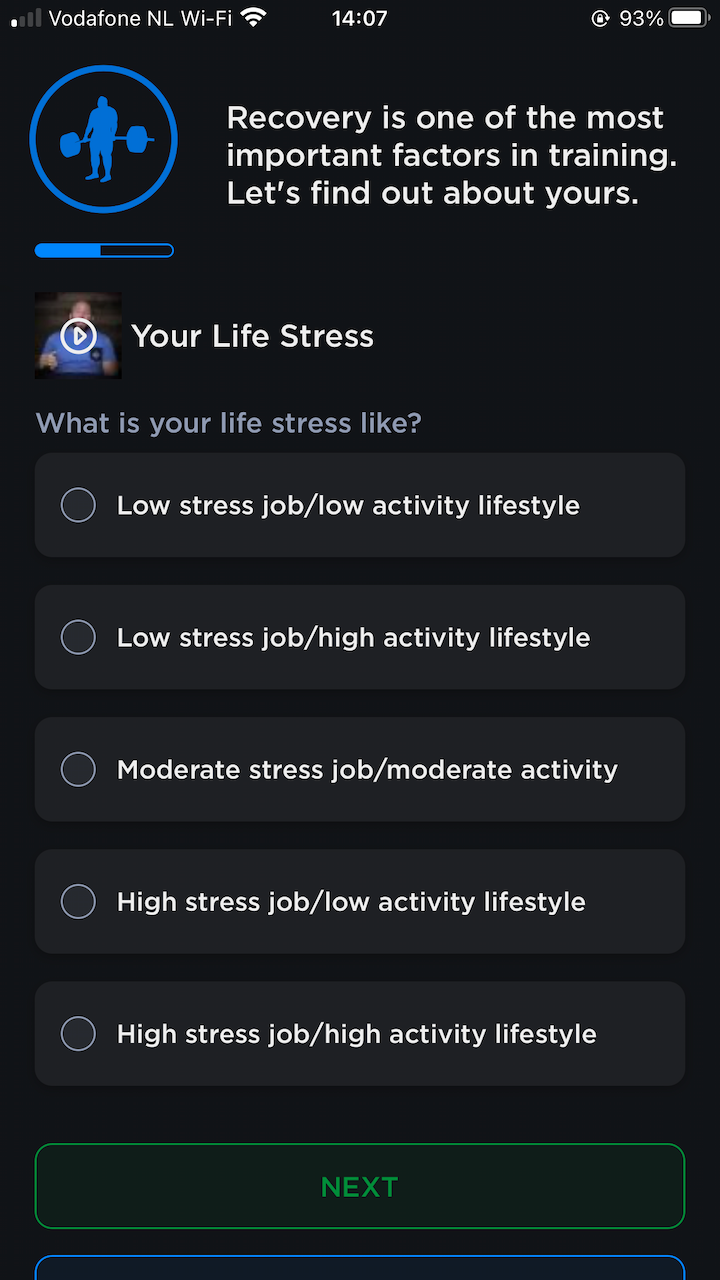720x1280 pixels.
Task: Tap the NEXT button
Action: (360, 1186)
